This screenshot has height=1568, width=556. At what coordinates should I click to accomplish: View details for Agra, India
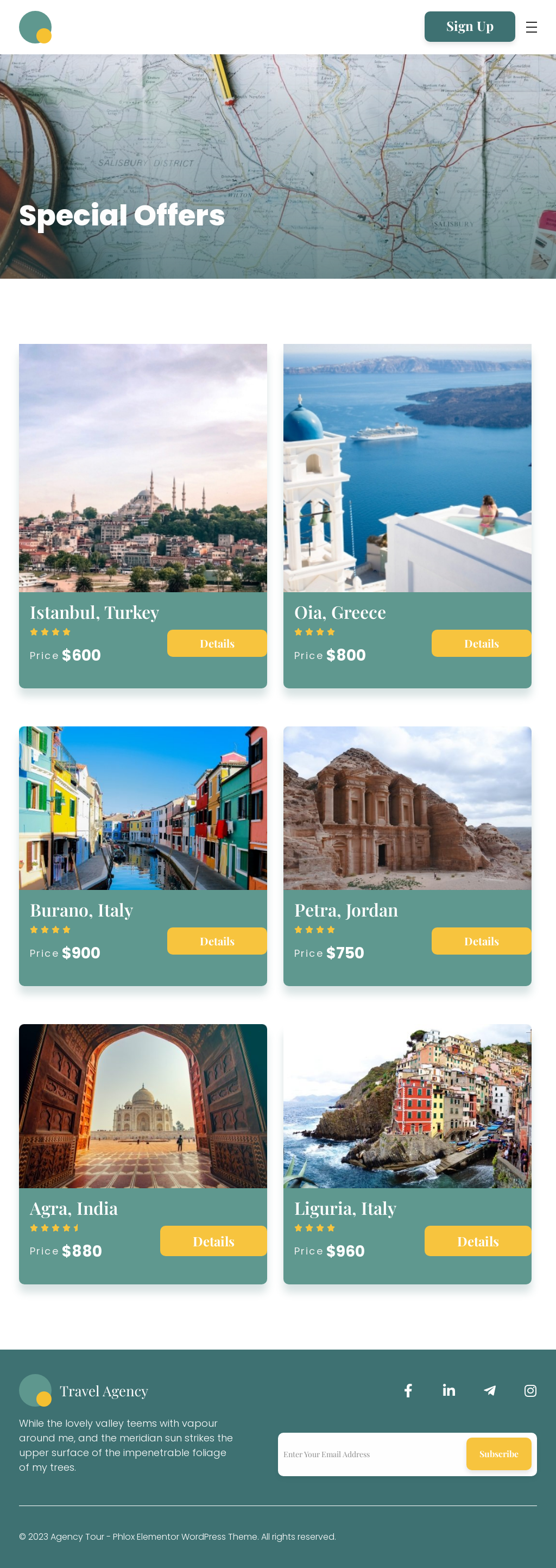pyautogui.click(x=213, y=1241)
